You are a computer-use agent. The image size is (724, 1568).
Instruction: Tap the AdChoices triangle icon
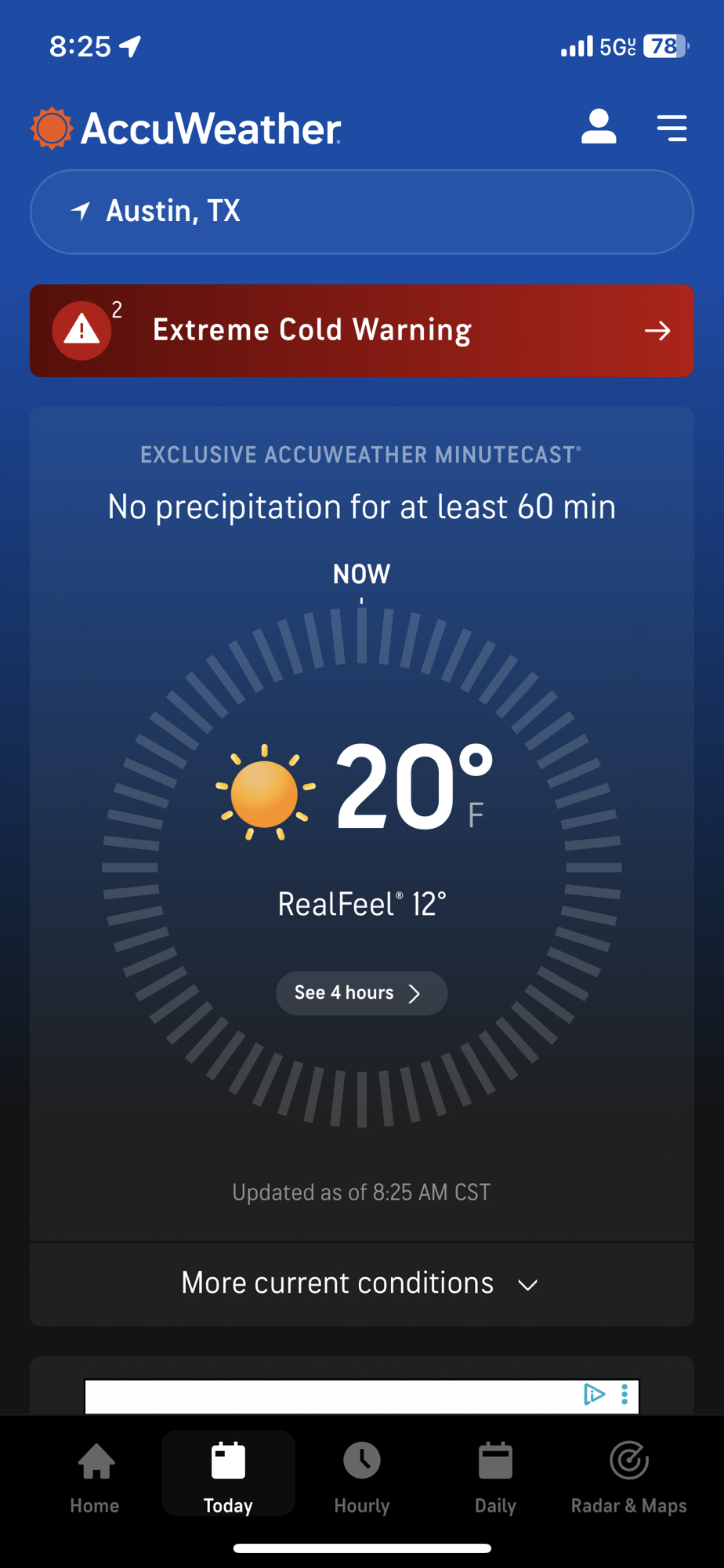(x=594, y=1394)
